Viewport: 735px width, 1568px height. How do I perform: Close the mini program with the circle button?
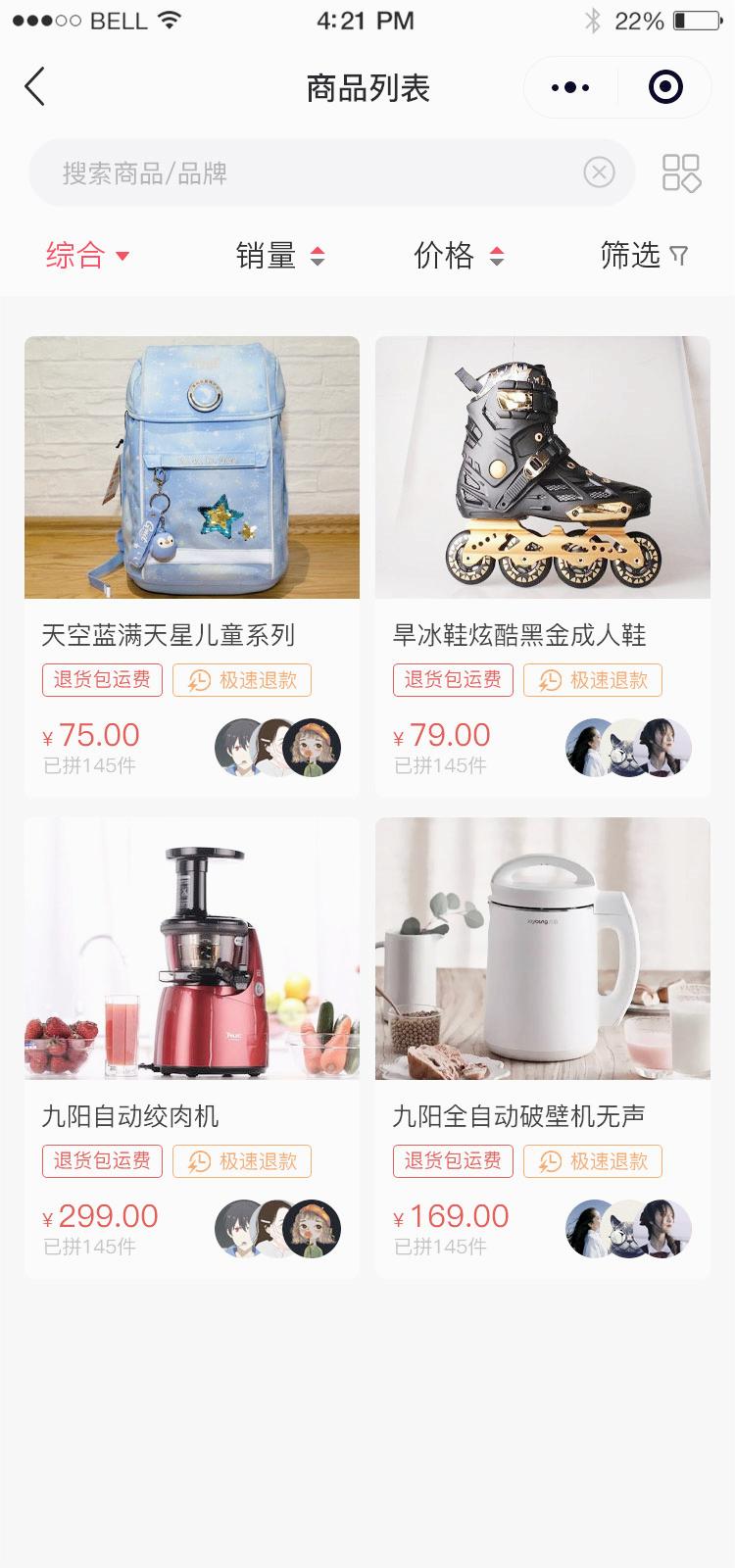[x=665, y=87]
